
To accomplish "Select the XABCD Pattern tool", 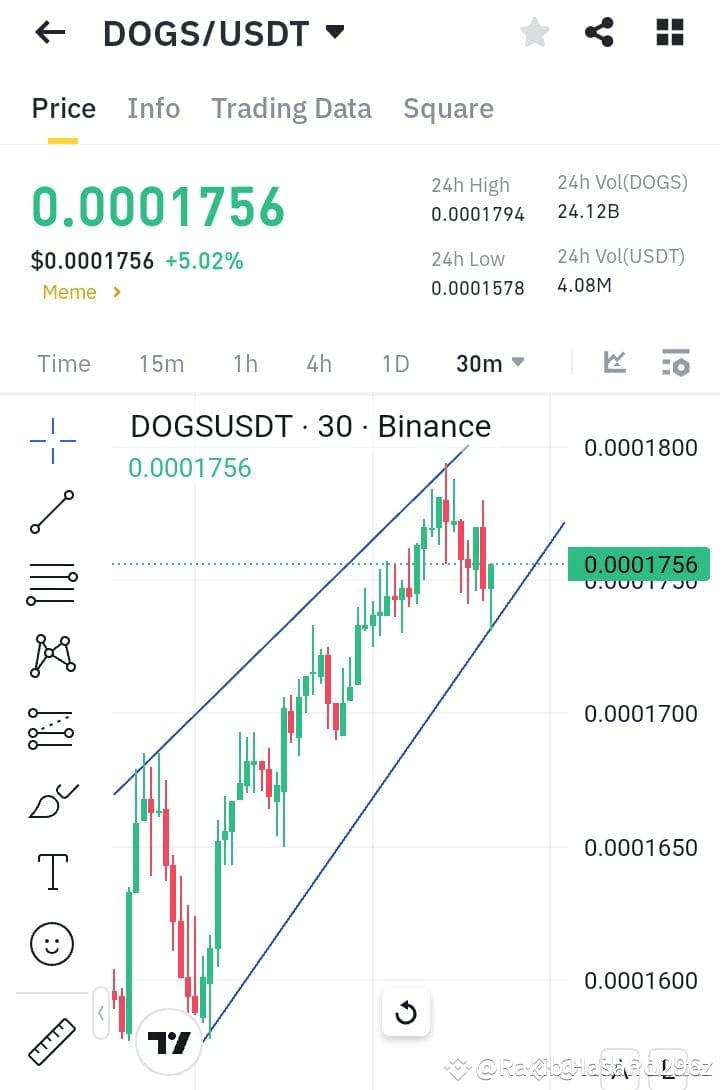I will pyautogui.click(x=50, y=655).
